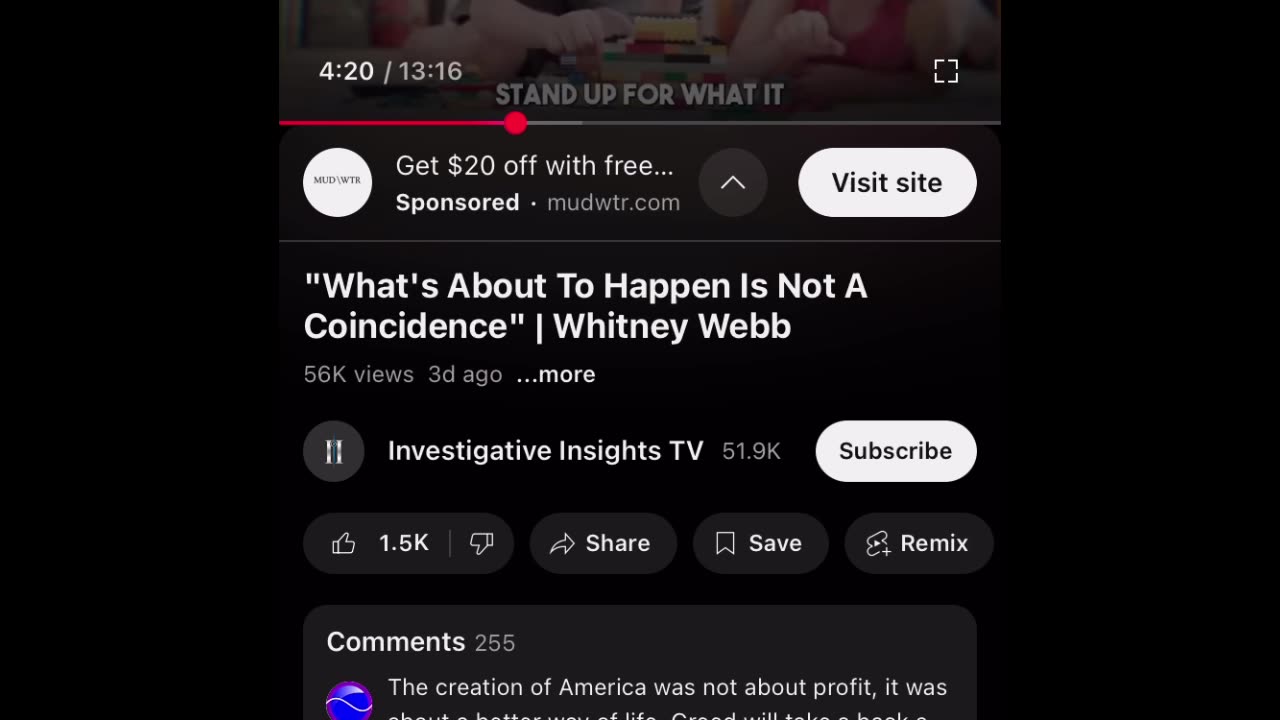Remix this video
Viewport: 1280px width, 720px height.
918,543
